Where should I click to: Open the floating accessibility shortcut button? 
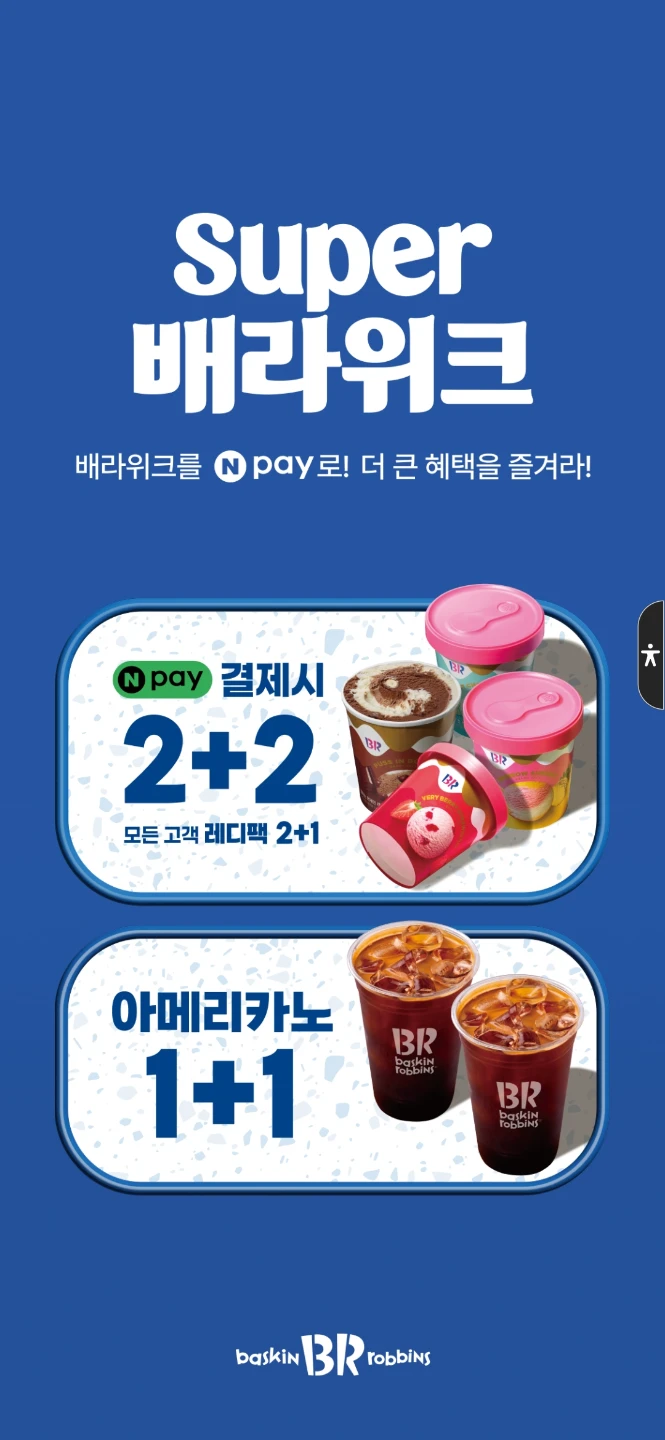(x=651, y=655)
